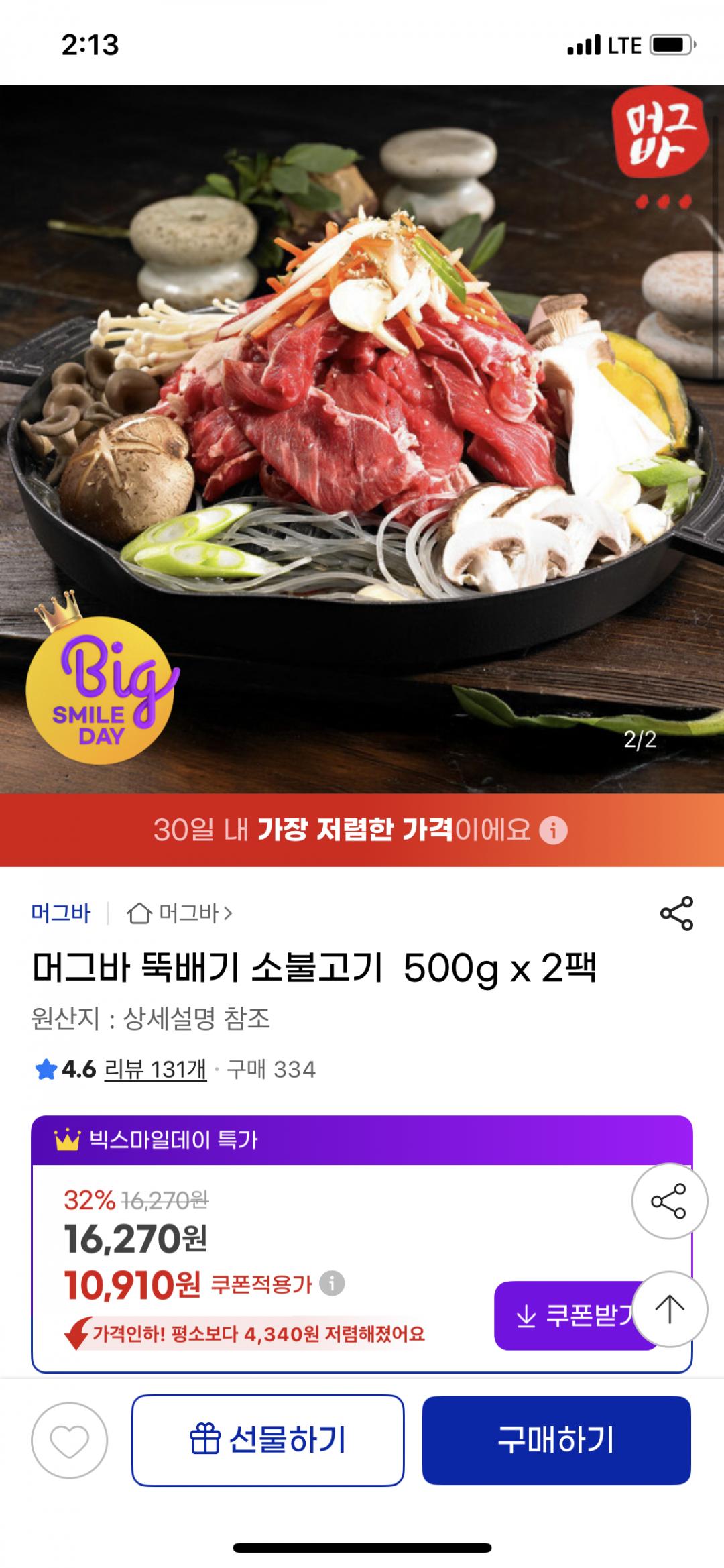The height and width of the screenshot is (1568, 724).
Task: Buy now with 구매하기
Action: tap(556, 1440)
